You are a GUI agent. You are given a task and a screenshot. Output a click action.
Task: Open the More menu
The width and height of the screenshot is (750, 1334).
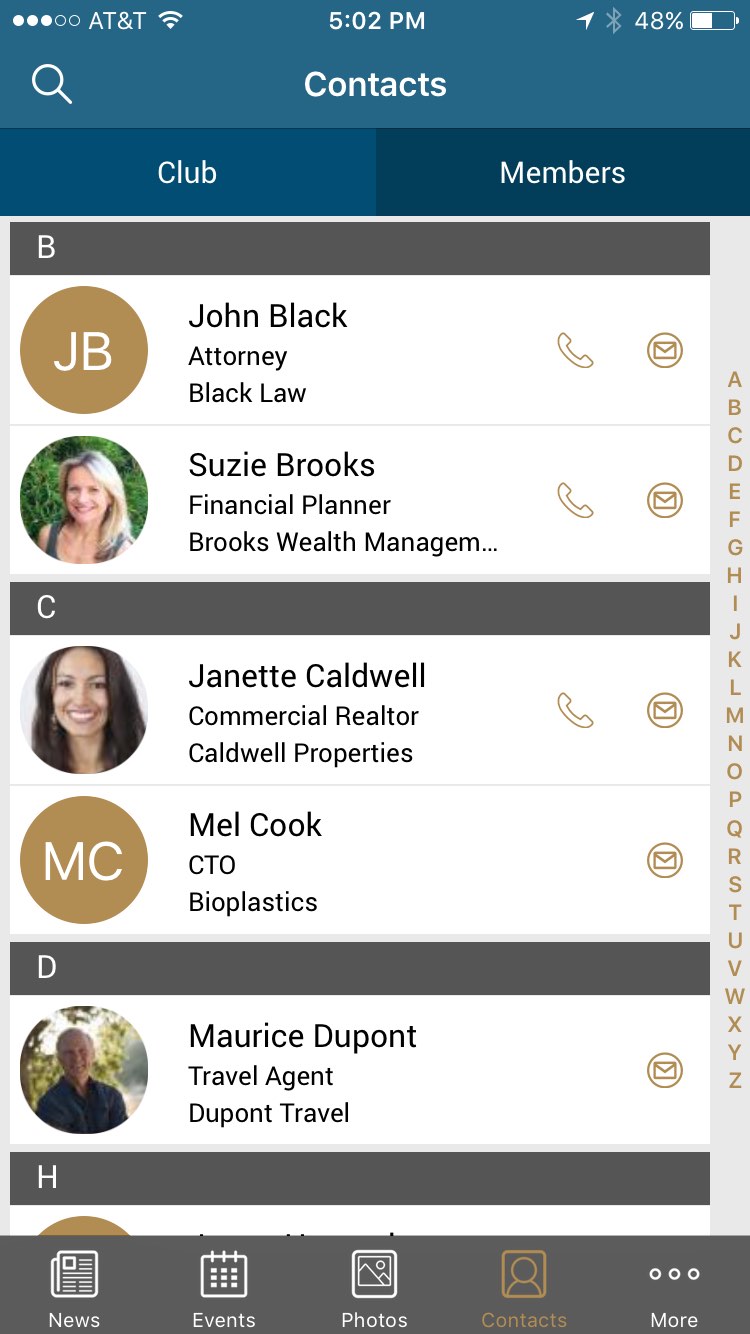tap(674, 1290)
